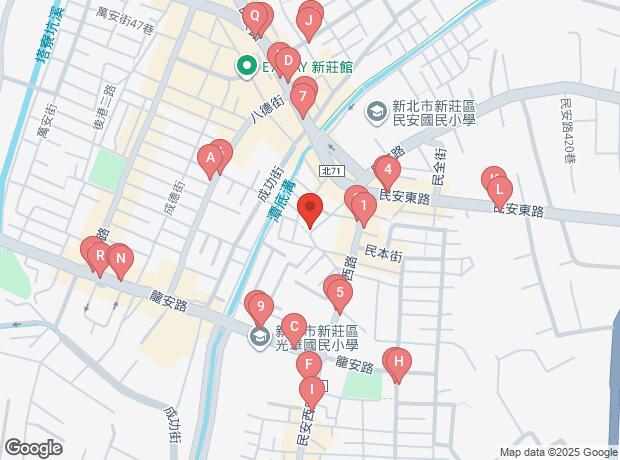Tap map pin J
Screen dimensions: 620x460
(x=310, y=20)
